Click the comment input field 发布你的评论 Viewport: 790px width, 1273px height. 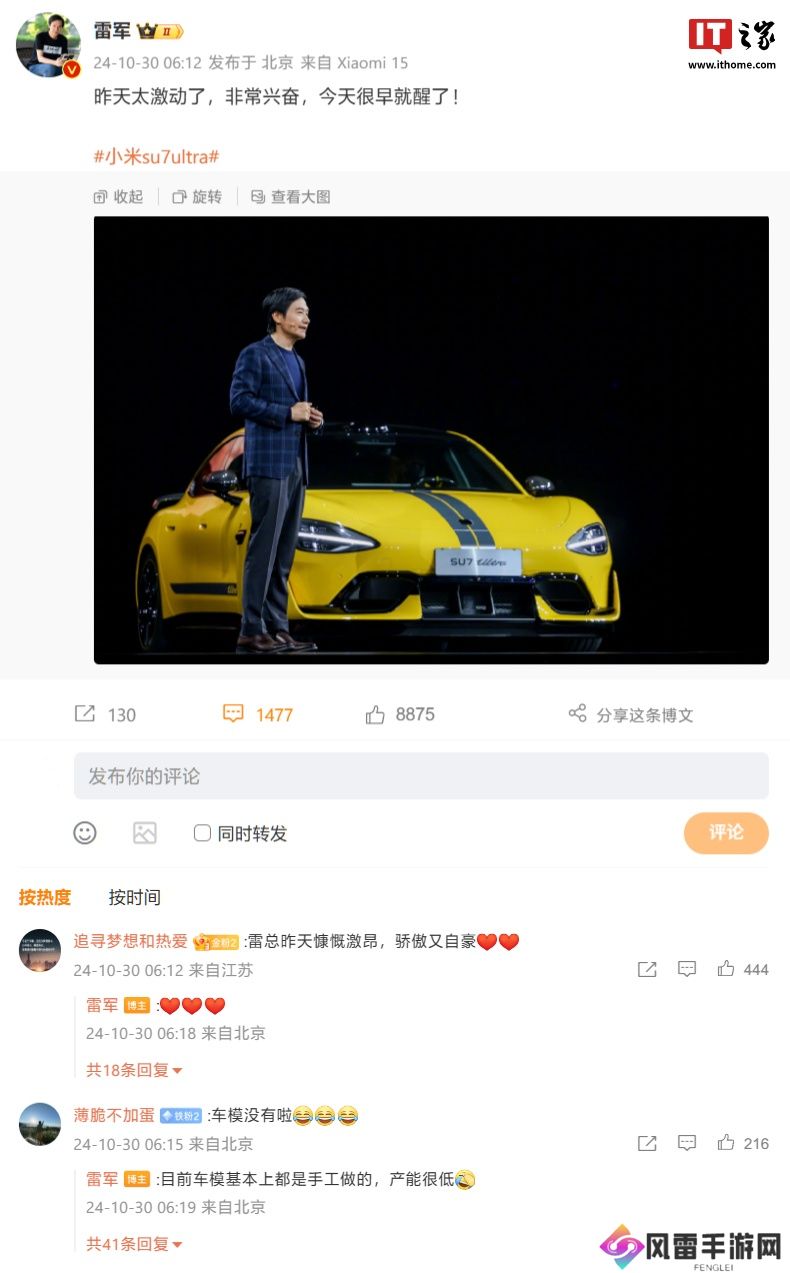[x=420, y=775]
